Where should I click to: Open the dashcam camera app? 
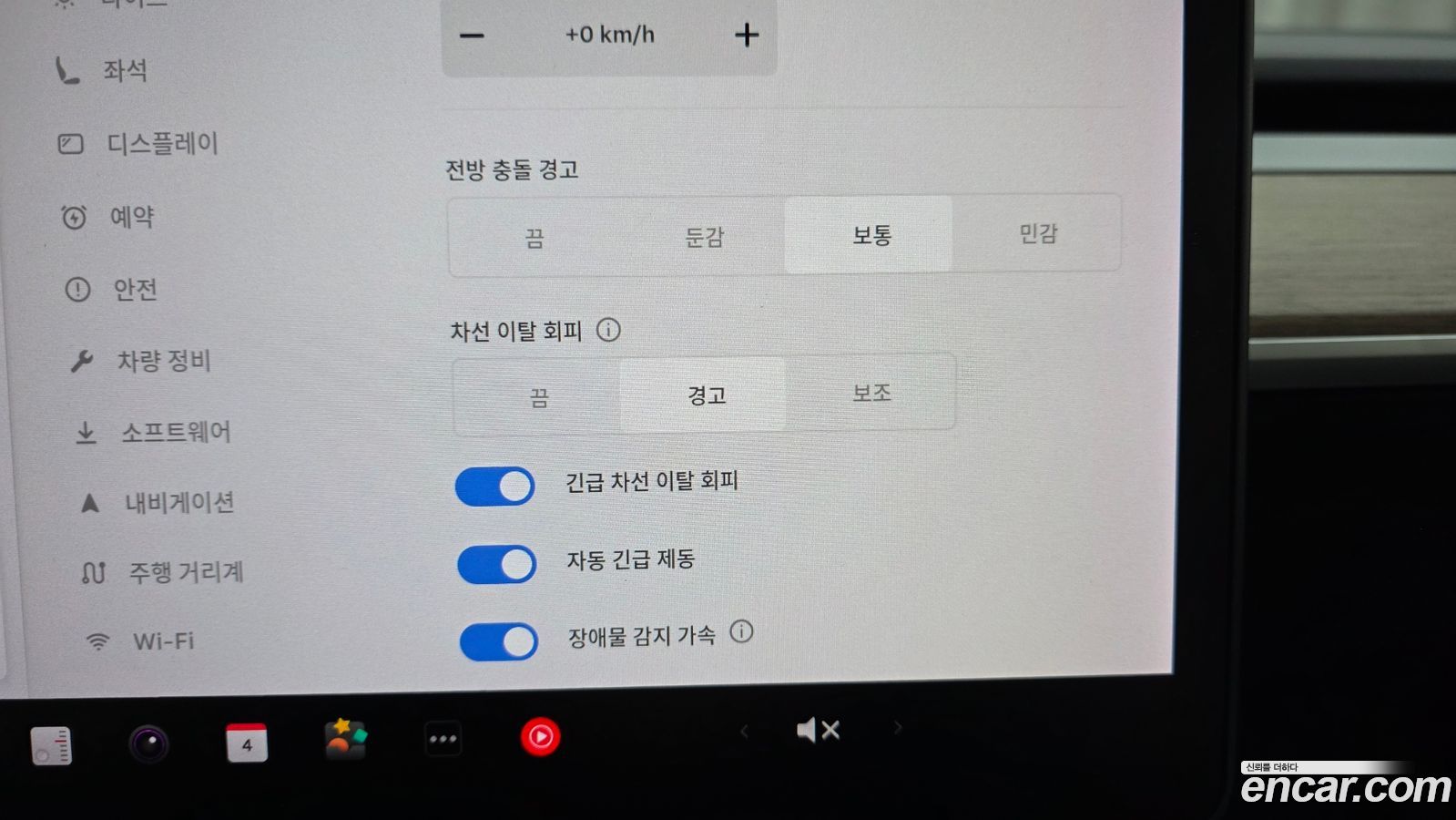148,744
